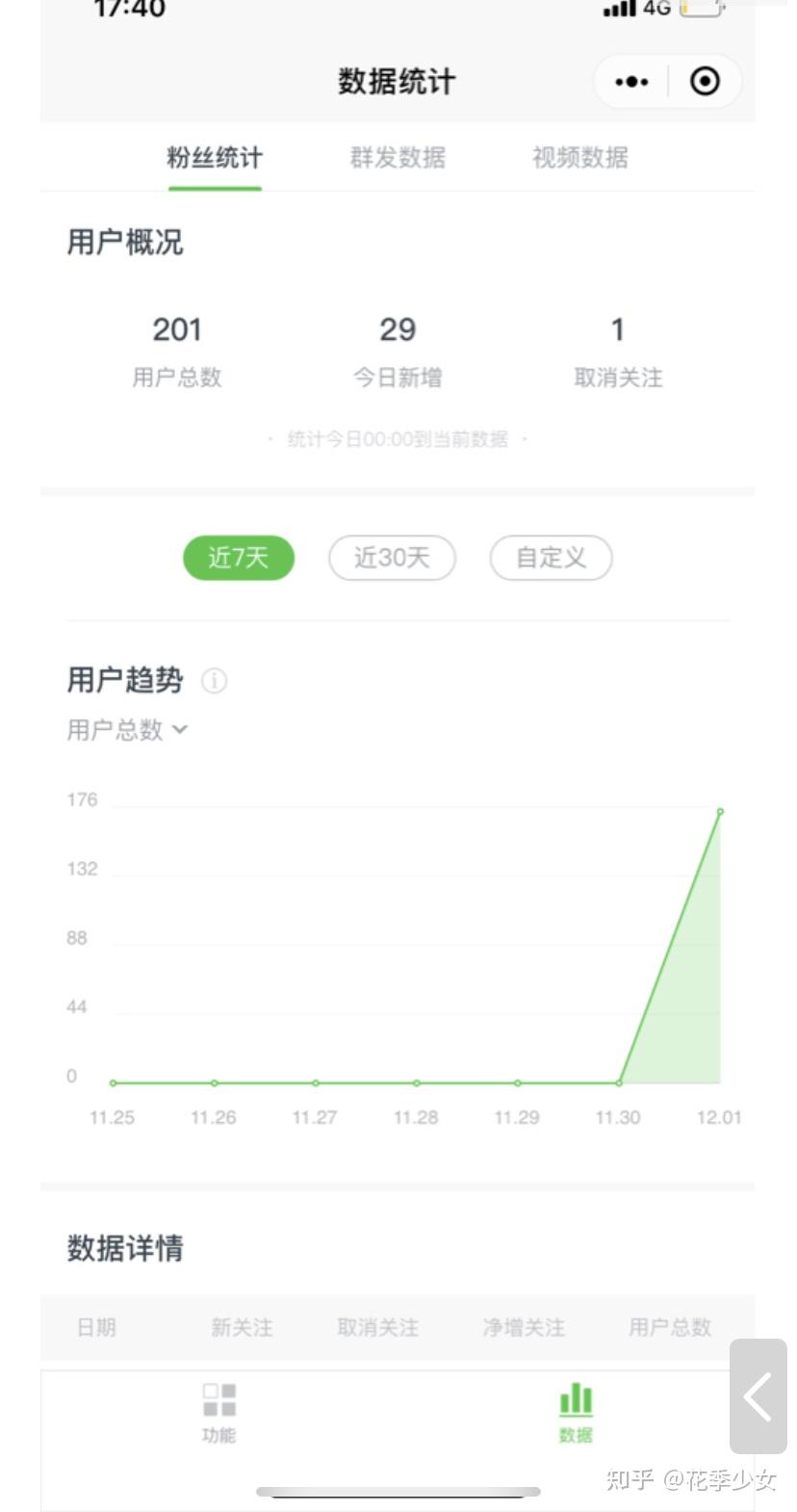Image resolution: width=797 pixels, height=1512 pixels.
Task: Choose the 自定义 date range
Action: click(x=551, y=558)
